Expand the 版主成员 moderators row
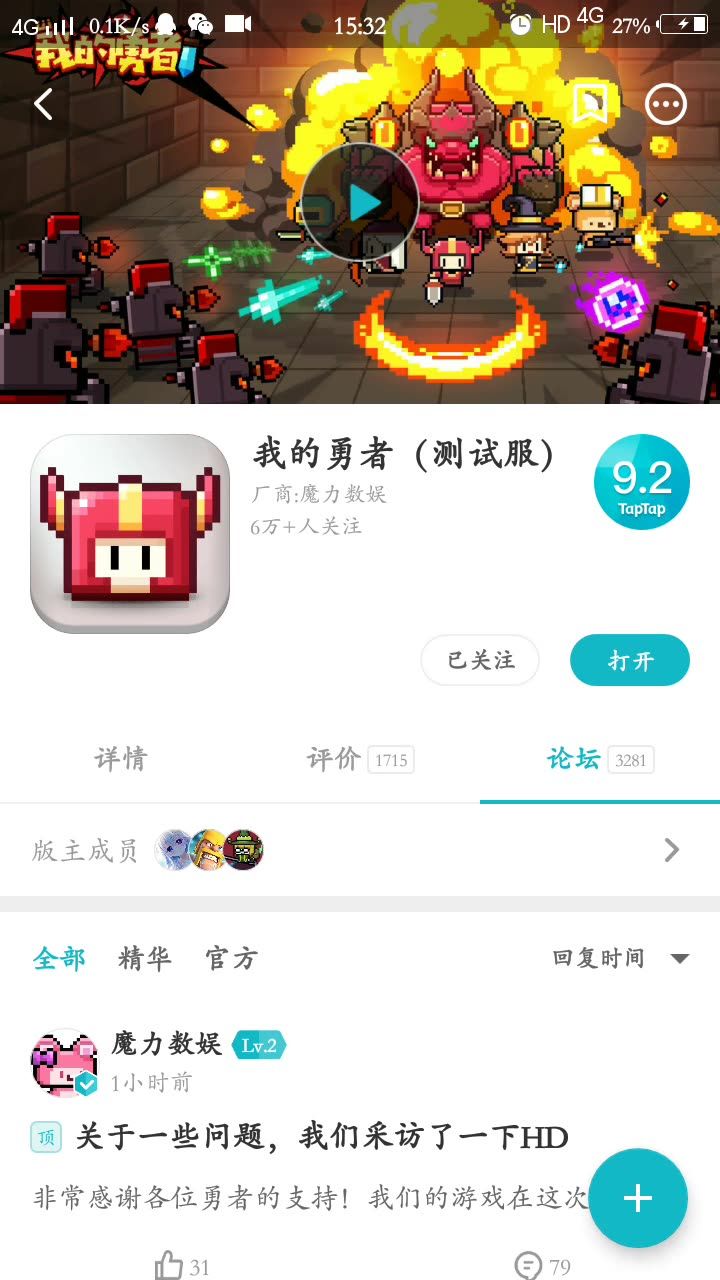Screen dimensions: 720x1280 coord(672,850)
